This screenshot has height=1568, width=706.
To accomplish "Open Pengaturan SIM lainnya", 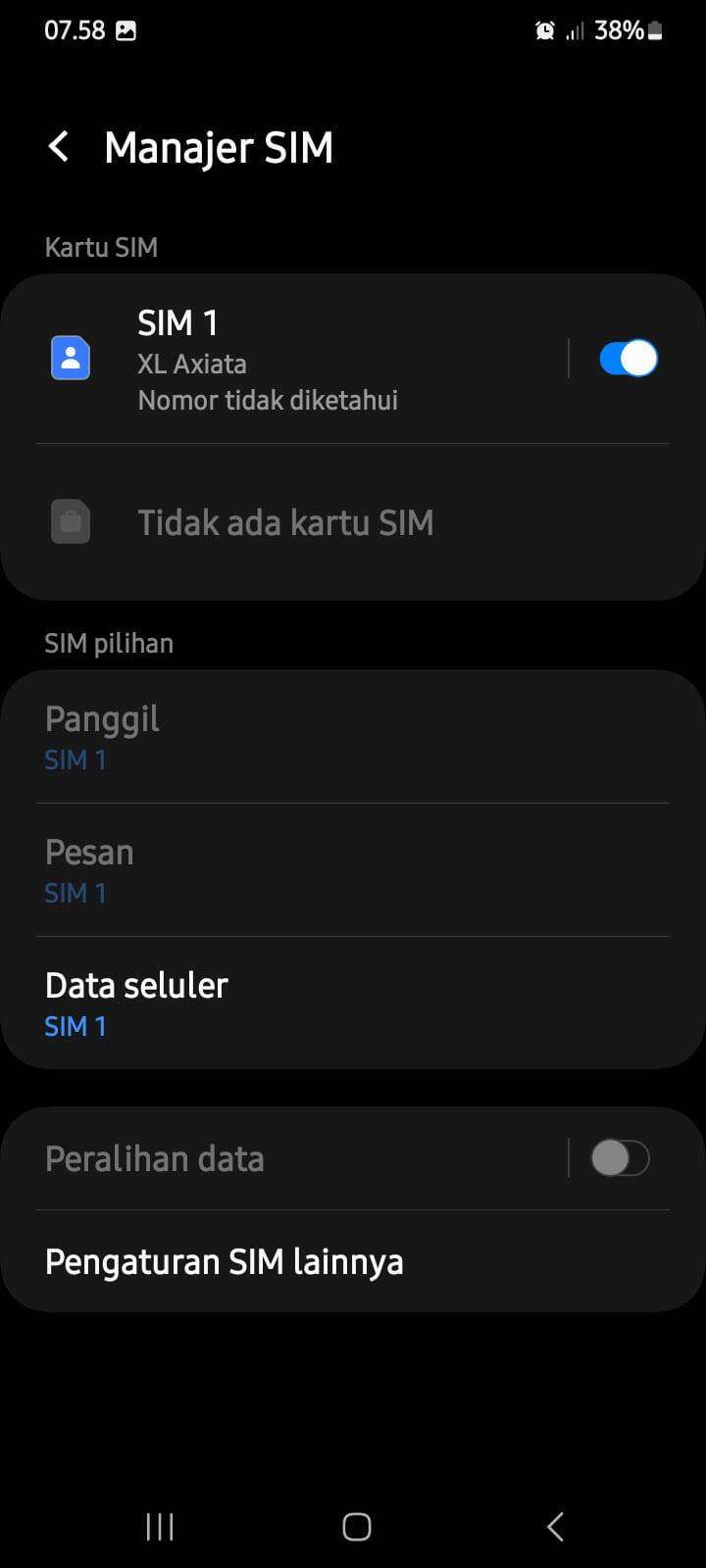I will 353,1261.
